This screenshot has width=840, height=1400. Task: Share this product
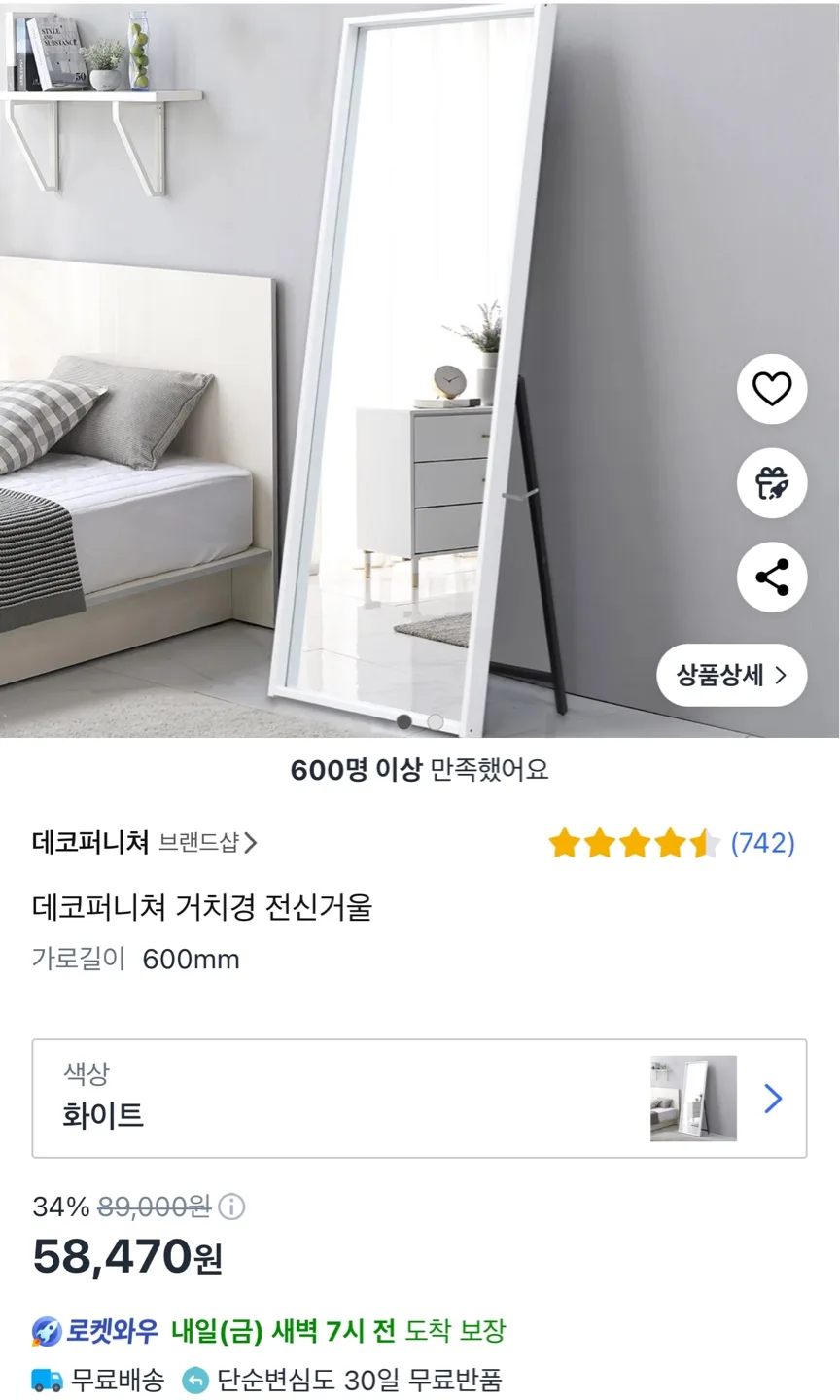[772, 577]
